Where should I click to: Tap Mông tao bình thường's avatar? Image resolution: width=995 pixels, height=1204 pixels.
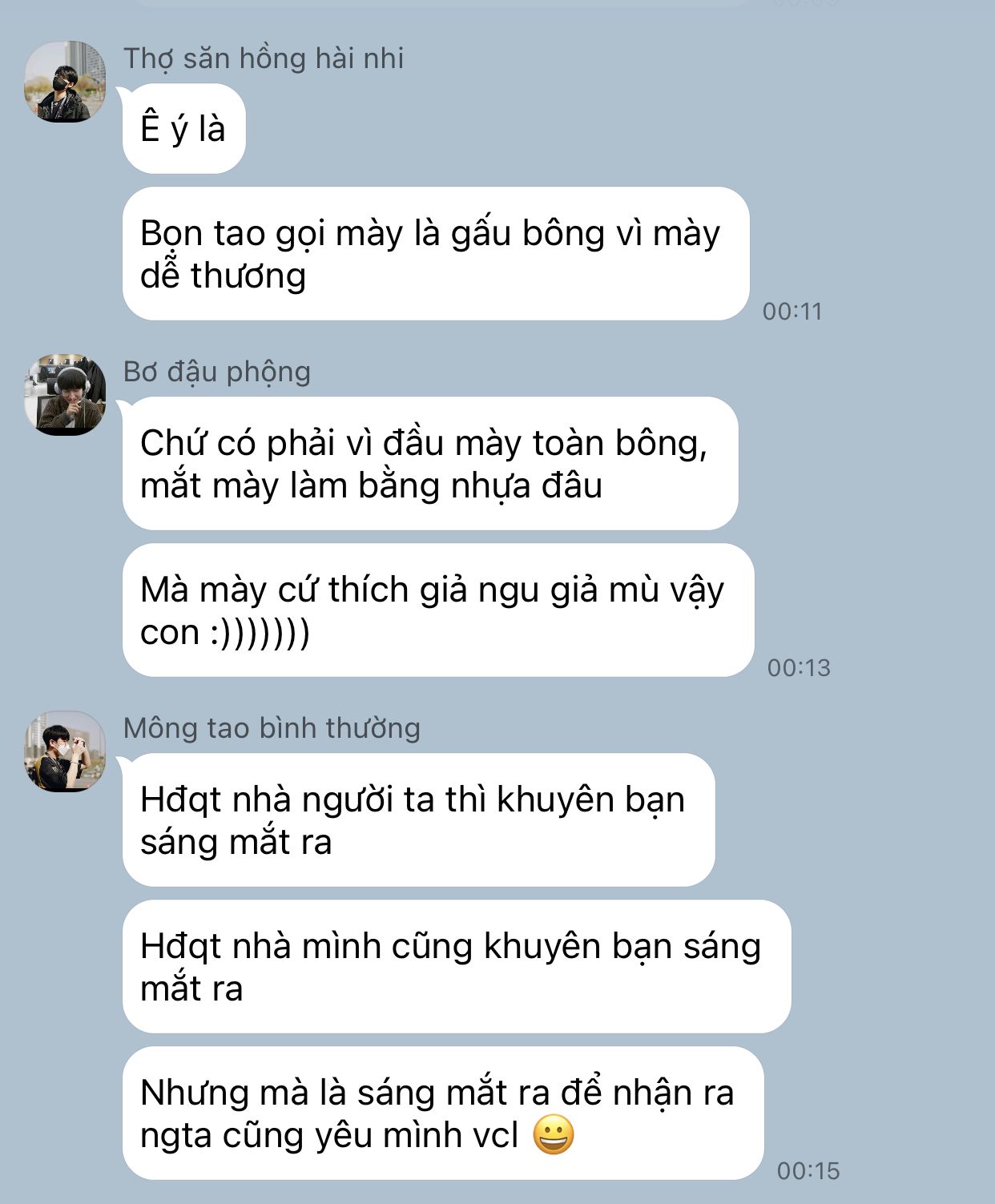pyautogui.click(x=64, y=751)
